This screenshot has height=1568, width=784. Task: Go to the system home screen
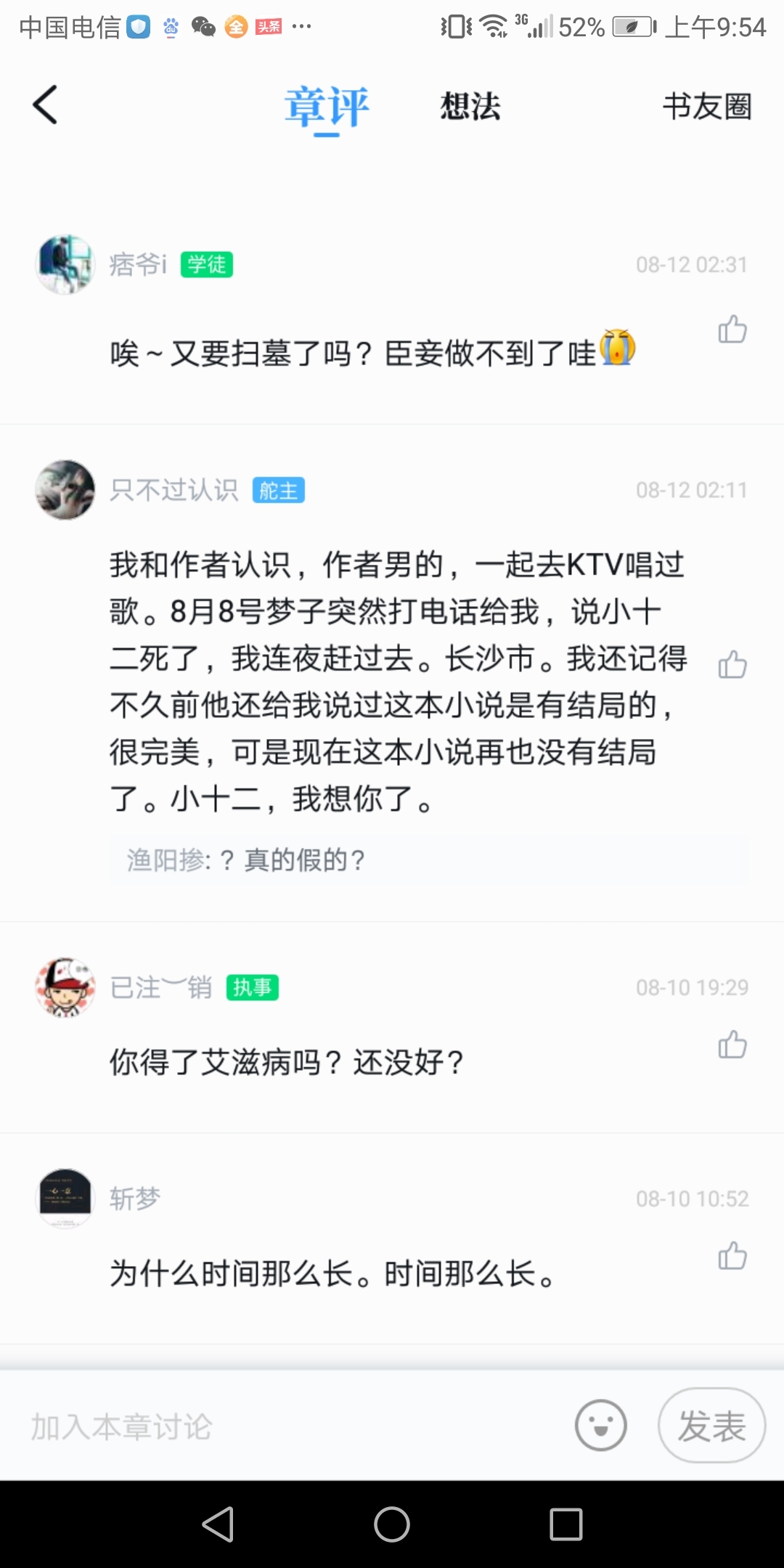click(x=392, y=1524)
